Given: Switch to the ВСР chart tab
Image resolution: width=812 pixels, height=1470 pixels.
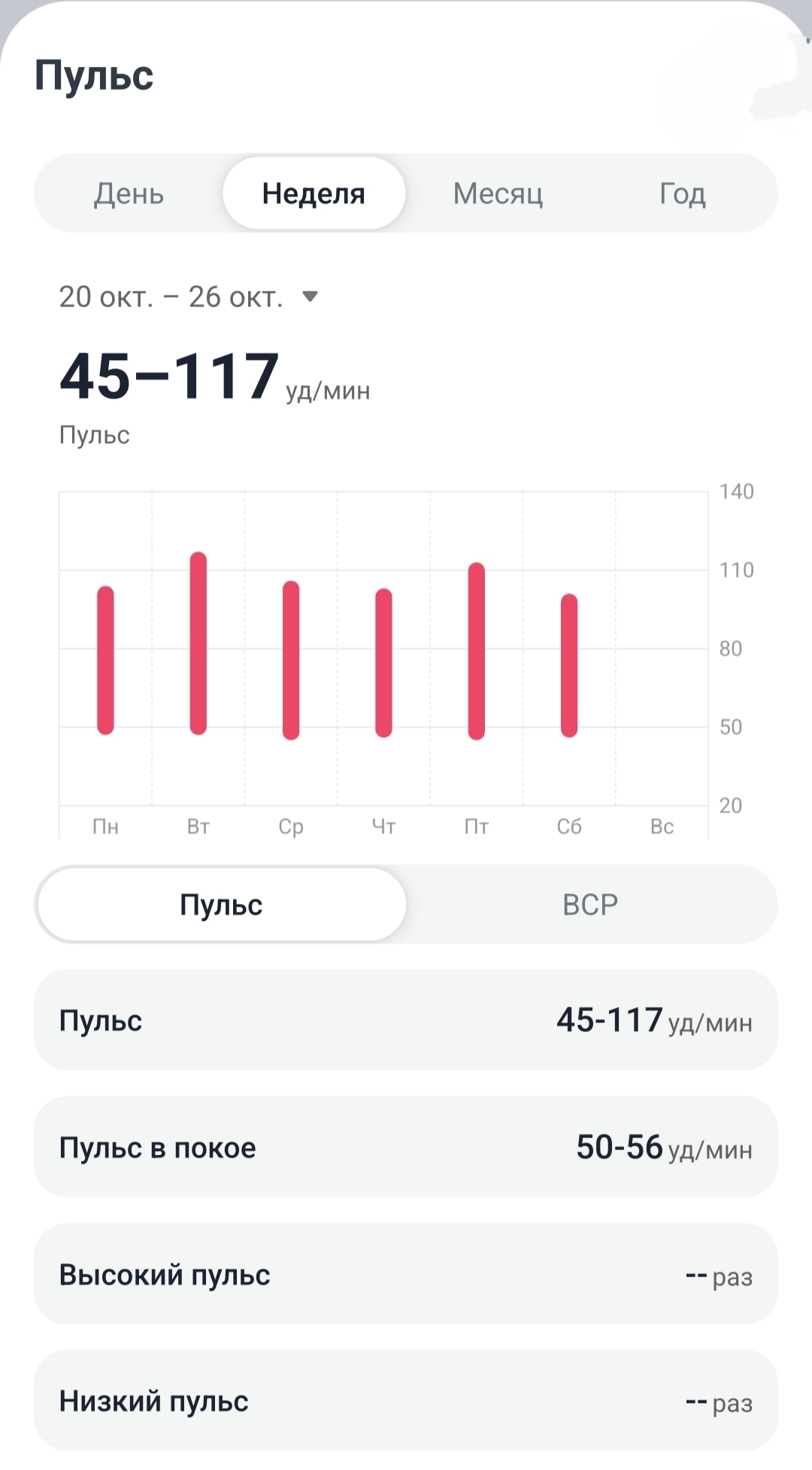Looking at the screenshot, I should coord(590,905).
